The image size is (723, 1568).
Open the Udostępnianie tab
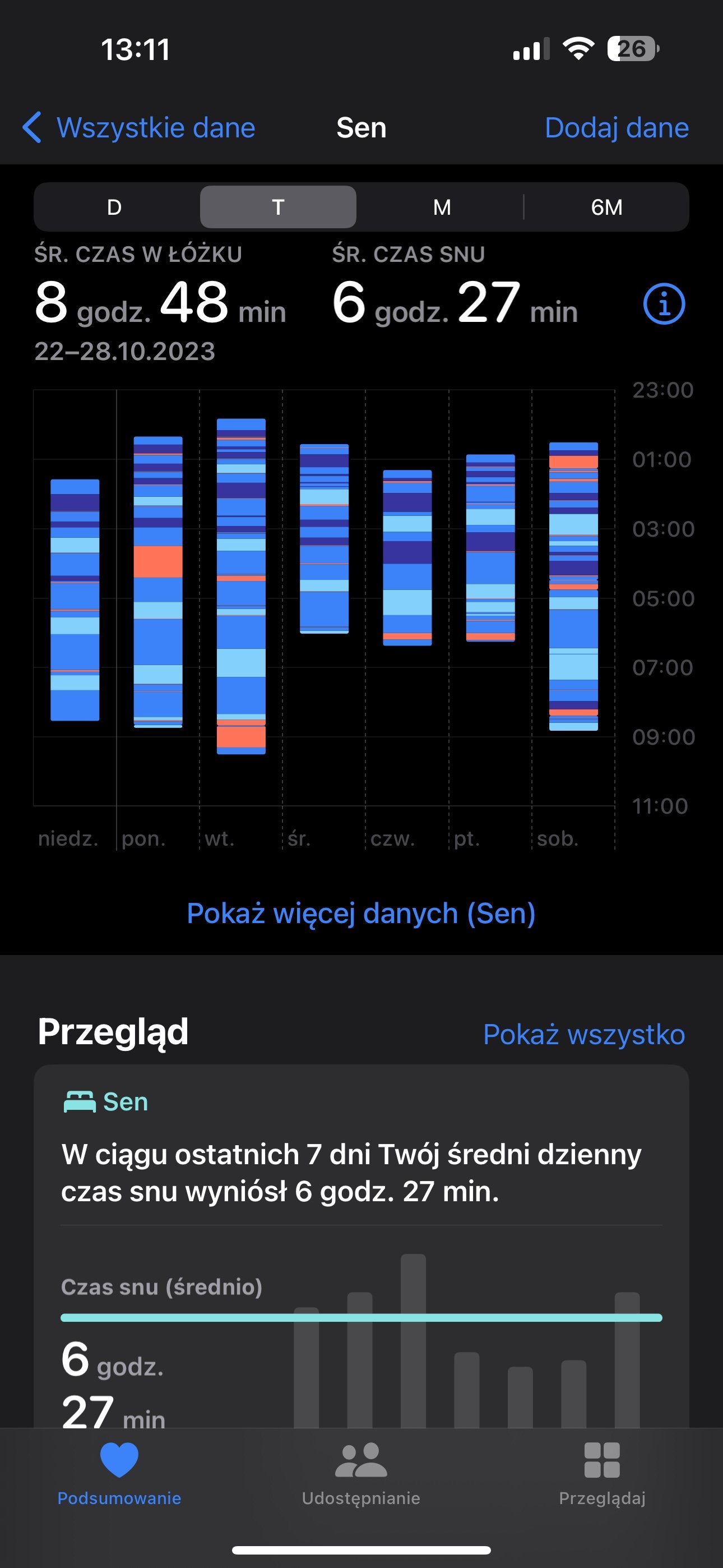point(361,1472)
